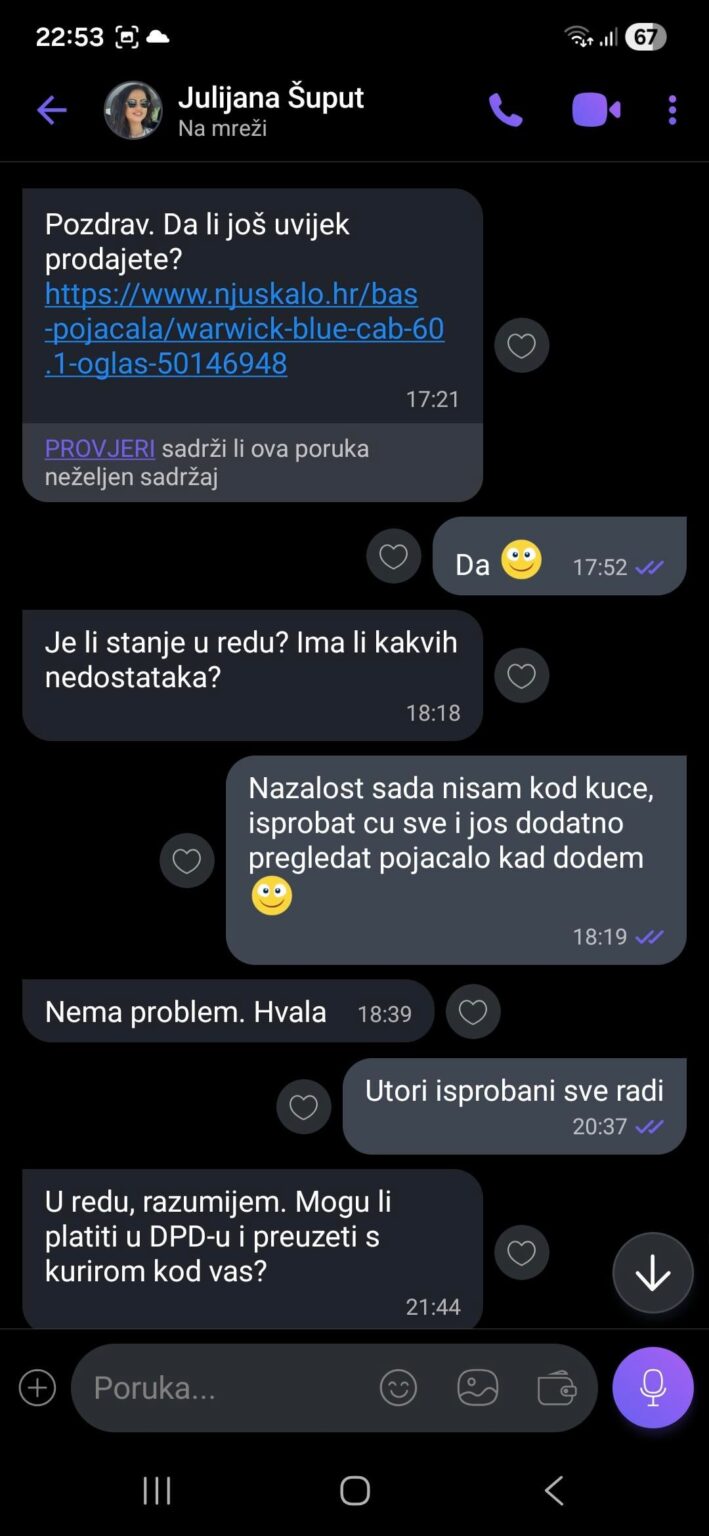Start a voice call with Julijana Šuput
The width and height of the screenshot is (709, 1536).
point(505,110)
